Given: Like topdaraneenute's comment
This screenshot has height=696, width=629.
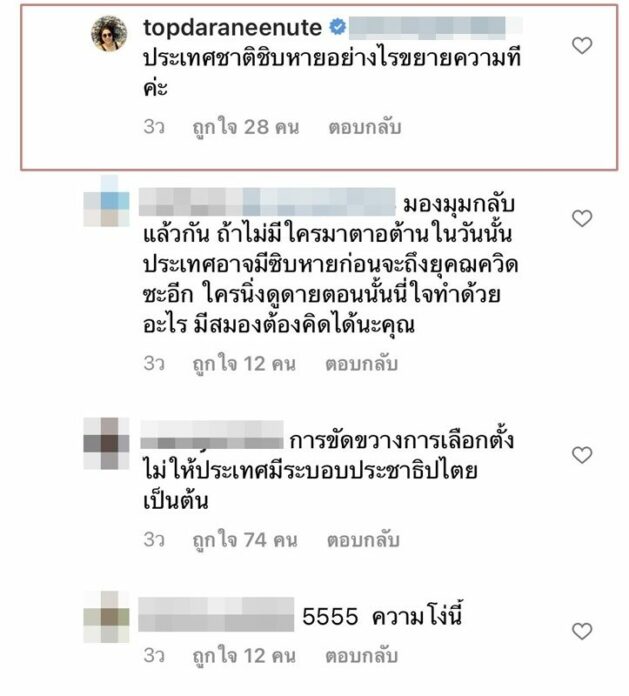Looking at the screenshot, I should (582, 45).
